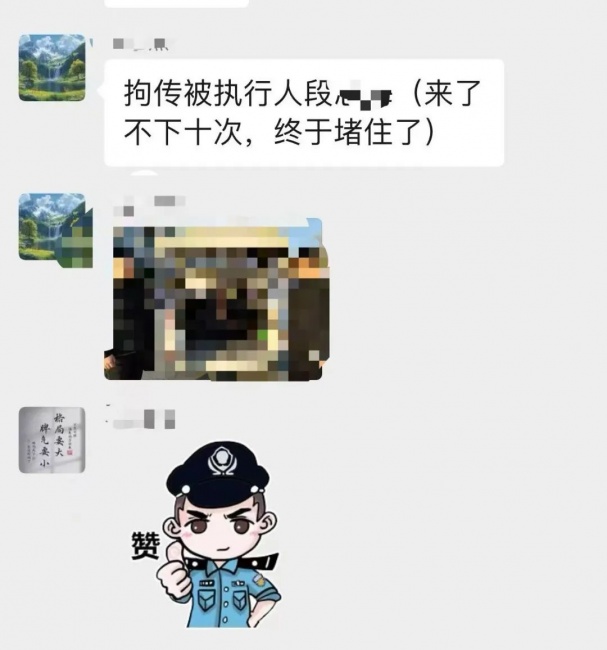607x650 pixels.
Task: Tap the calligraphy avatar of the sticker sender
Action: click(52, 439)
